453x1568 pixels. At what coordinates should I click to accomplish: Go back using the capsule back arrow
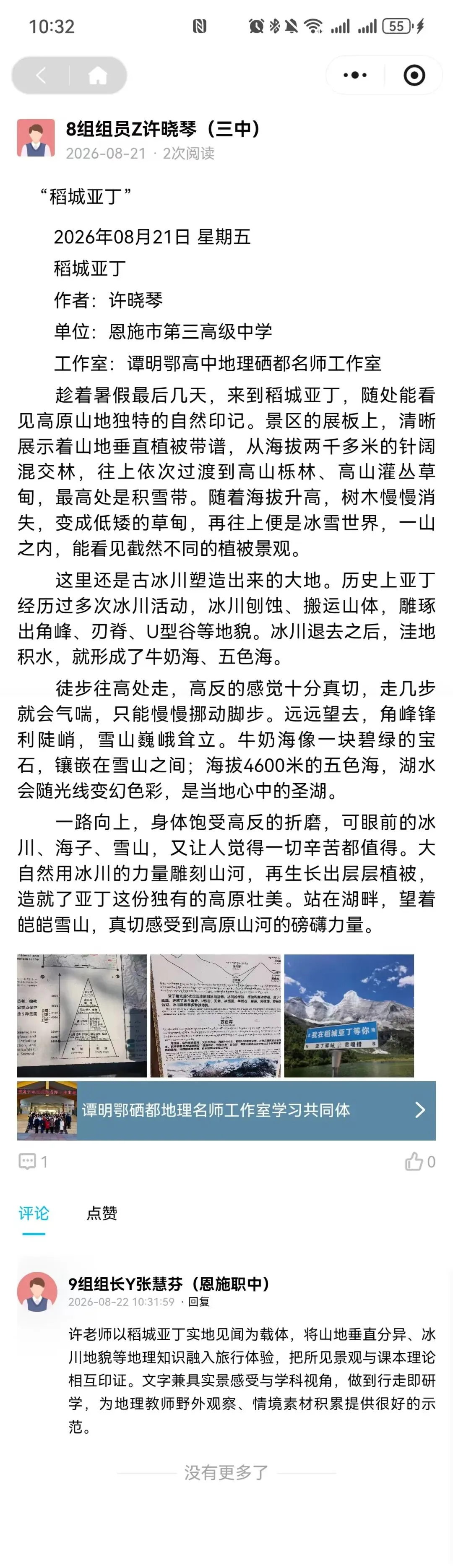pos(41,76)
